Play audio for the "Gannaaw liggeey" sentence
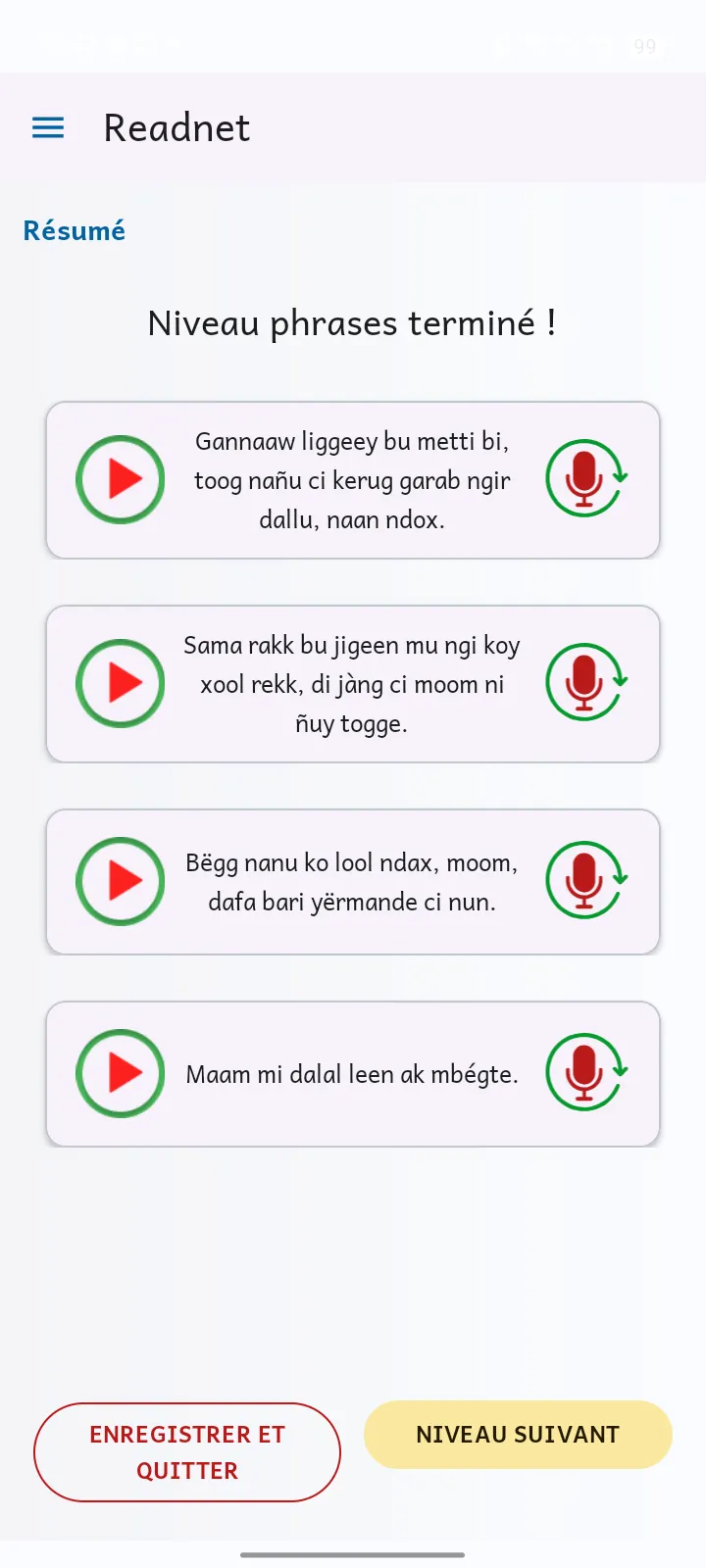This screenshot has width=706, height=1568. 121,479
